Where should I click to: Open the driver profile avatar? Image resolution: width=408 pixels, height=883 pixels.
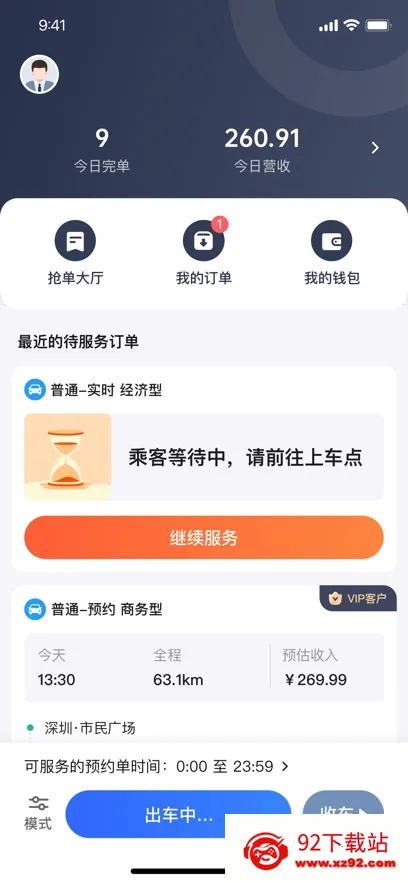click(39, 74)
